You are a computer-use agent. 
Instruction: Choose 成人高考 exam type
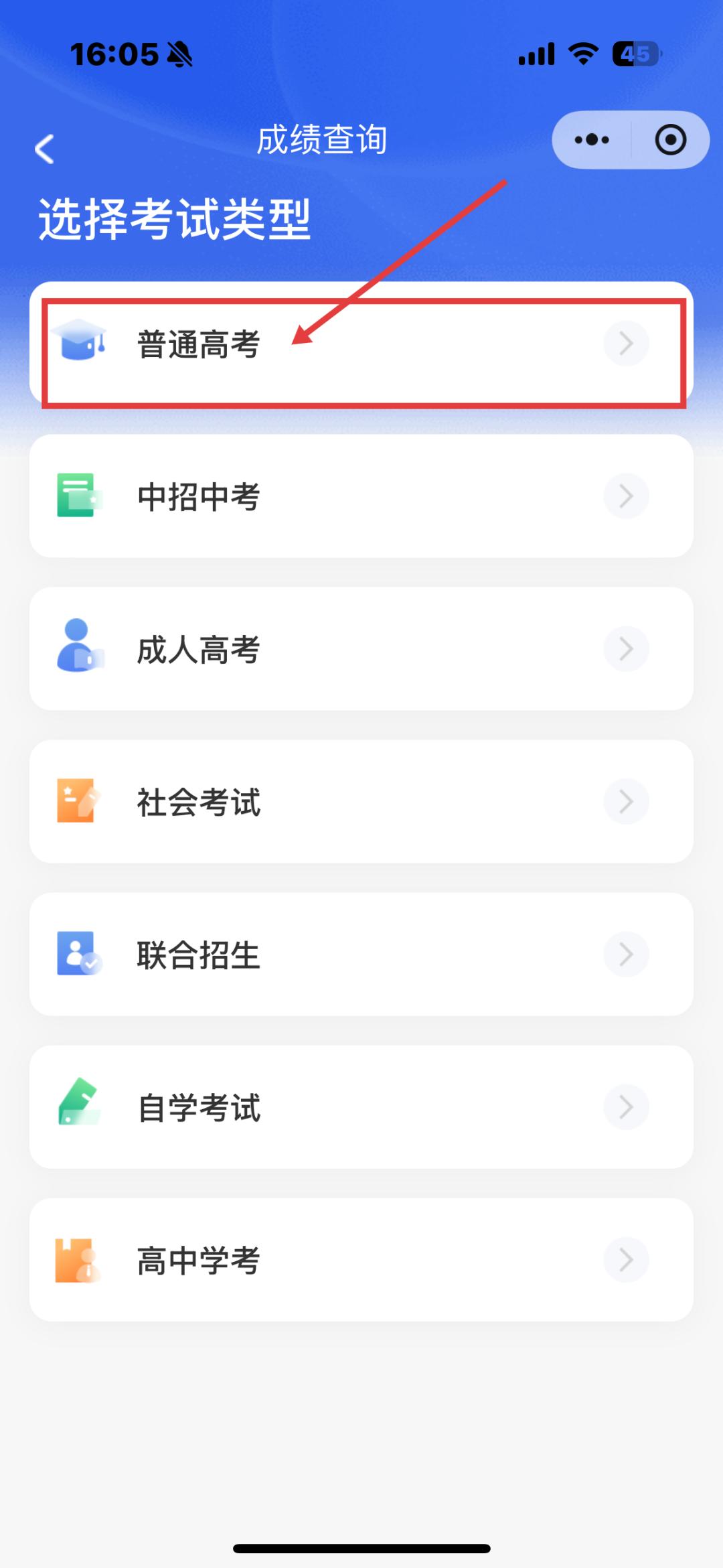pyautogui.click(x=361, y=649)
